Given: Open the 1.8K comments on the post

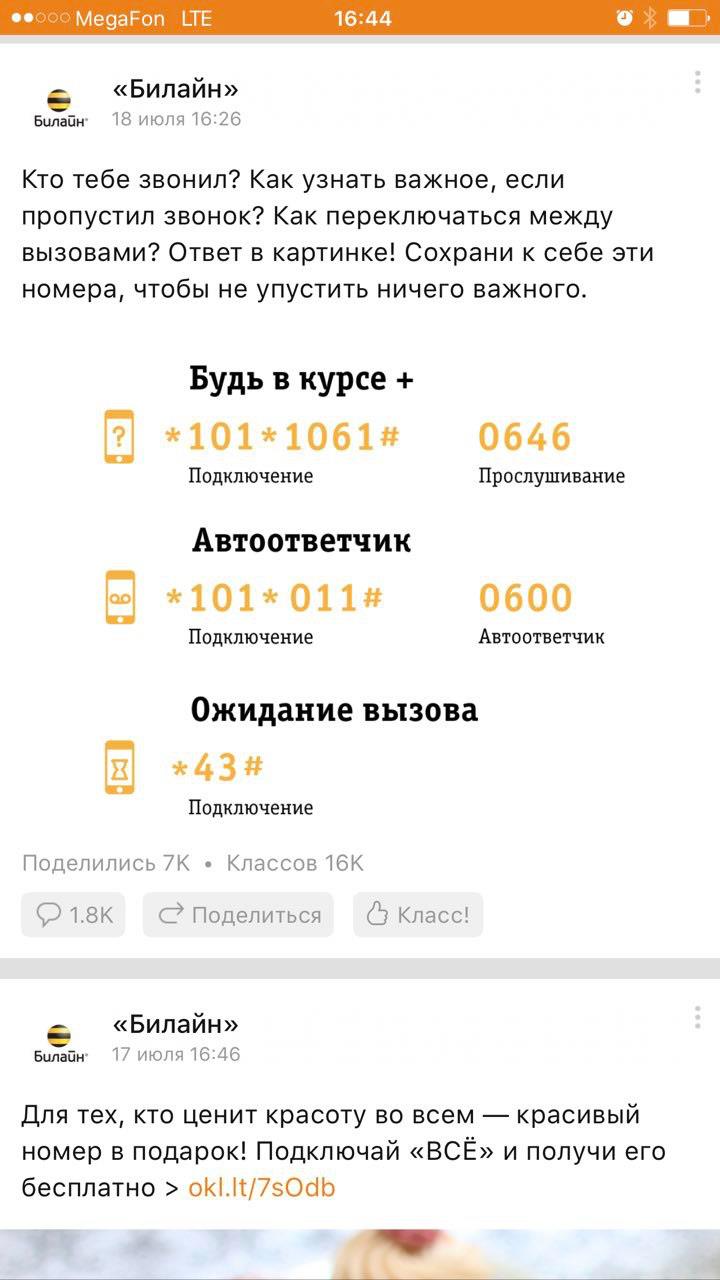Looking at the screenshot, I should click(x=73, y=914).
